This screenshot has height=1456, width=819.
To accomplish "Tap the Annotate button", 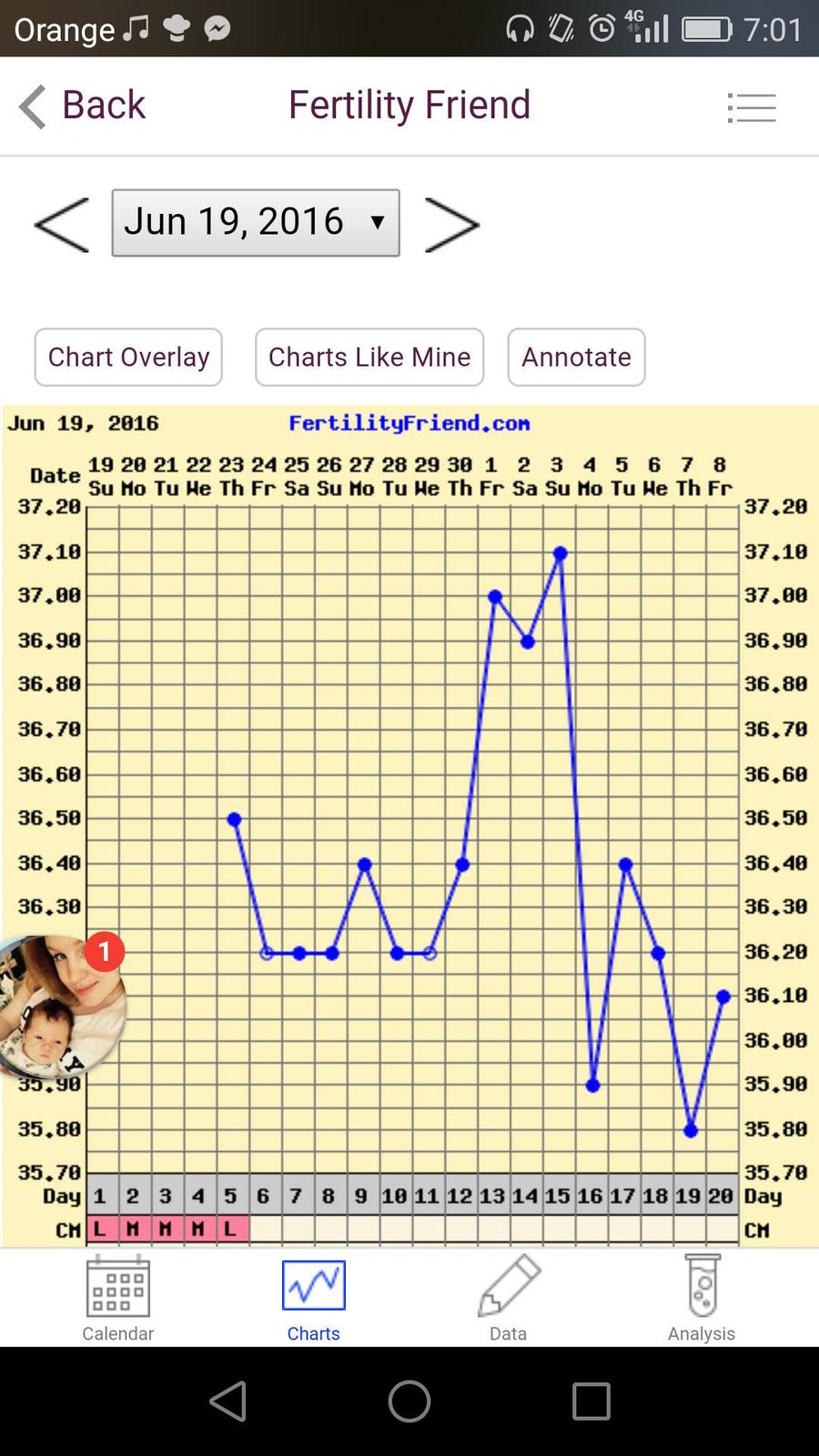I will (x=576, y=357).
